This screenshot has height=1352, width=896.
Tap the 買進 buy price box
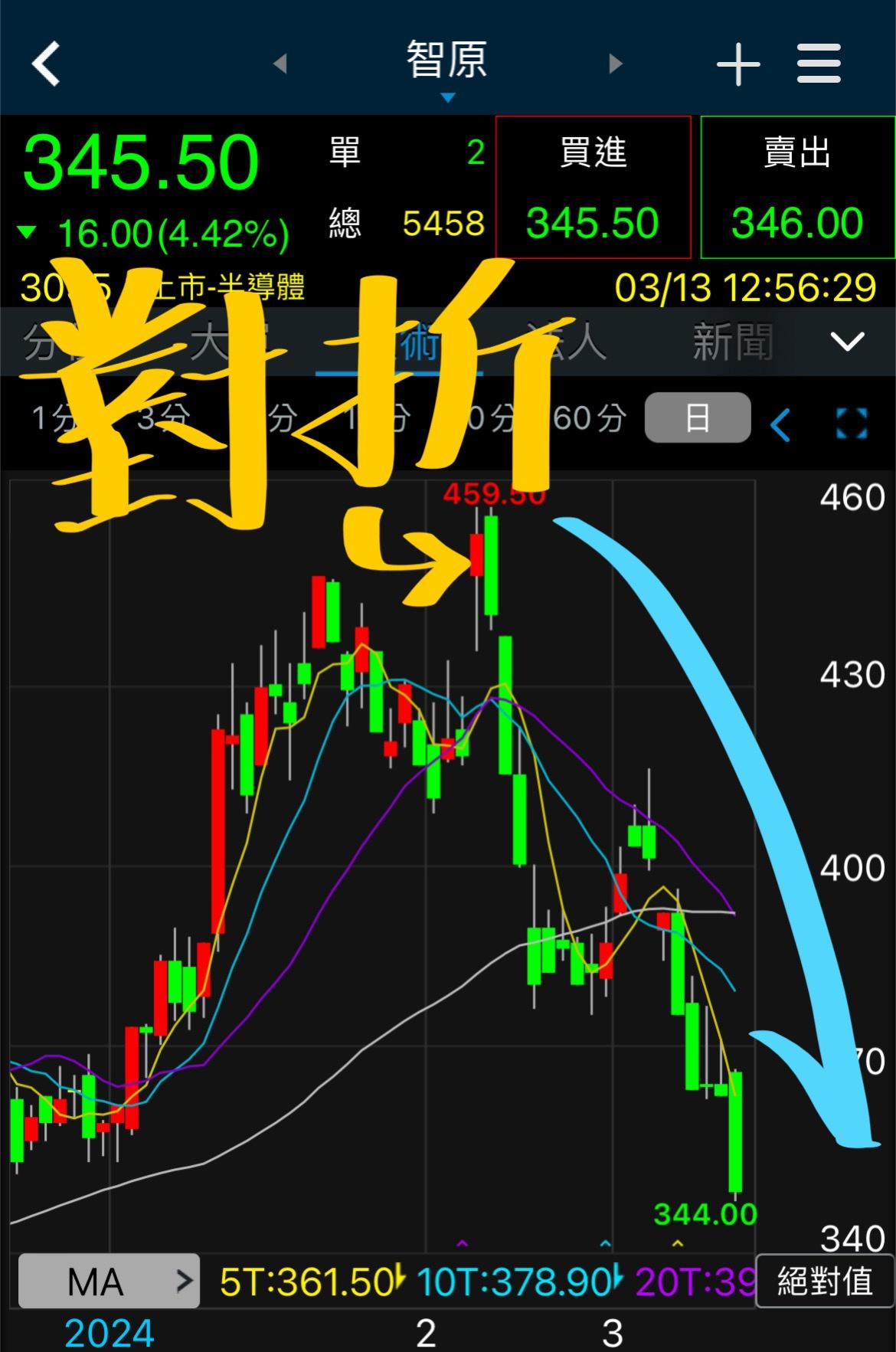coord(593,188)
